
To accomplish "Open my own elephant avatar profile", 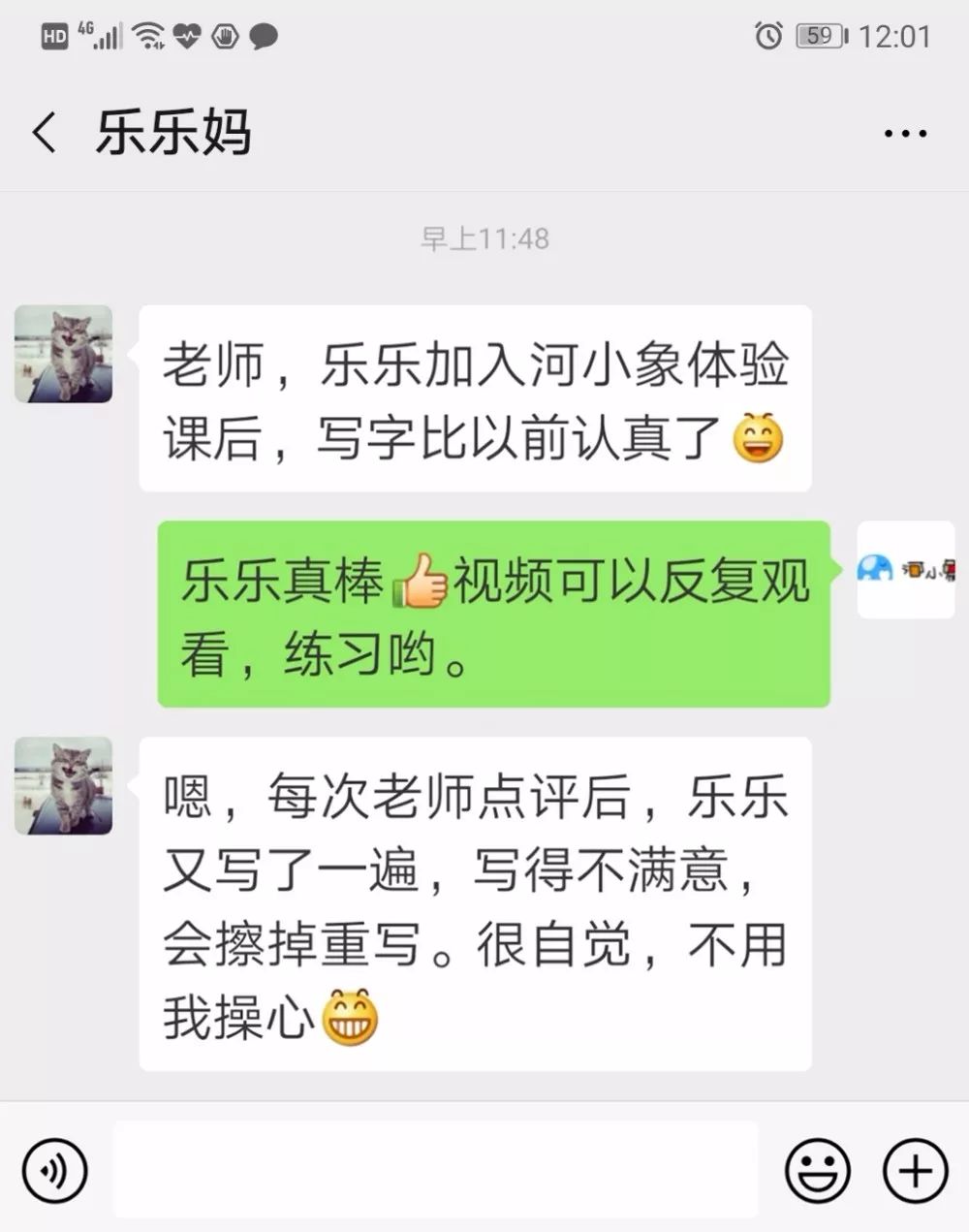I will point(906,570).
